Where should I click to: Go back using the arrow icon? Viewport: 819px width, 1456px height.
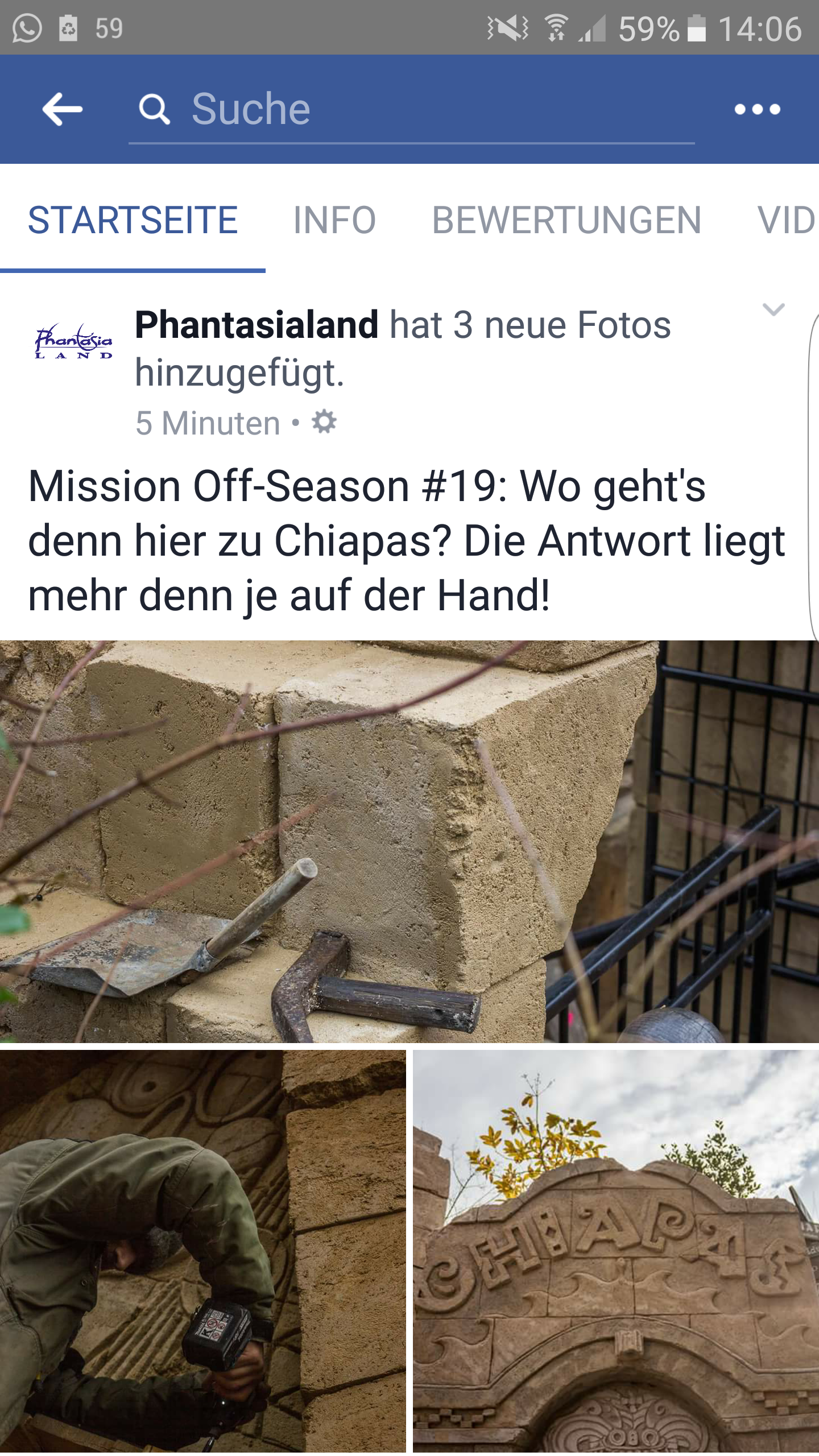pos(63,109)
